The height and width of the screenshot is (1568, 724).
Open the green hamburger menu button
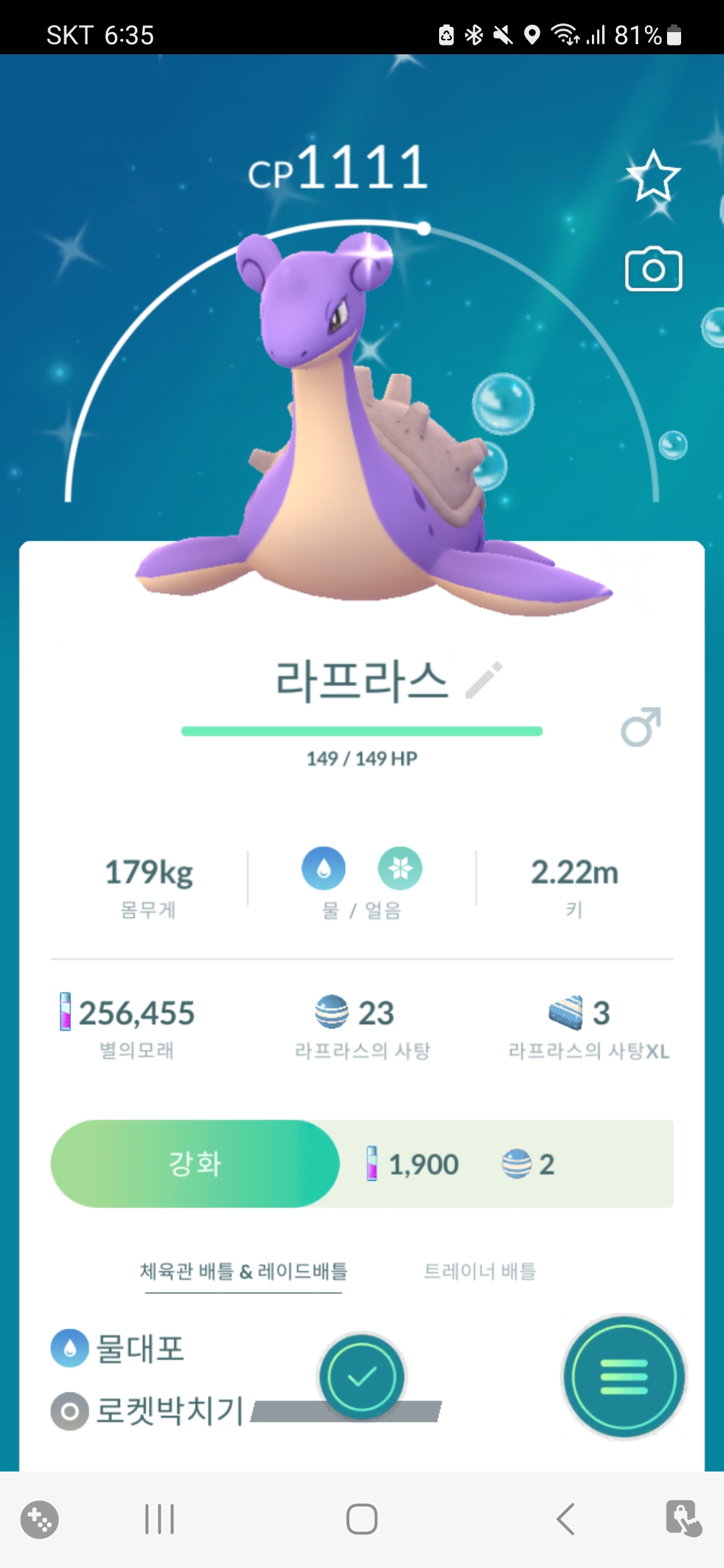[x=623, y=1377]
